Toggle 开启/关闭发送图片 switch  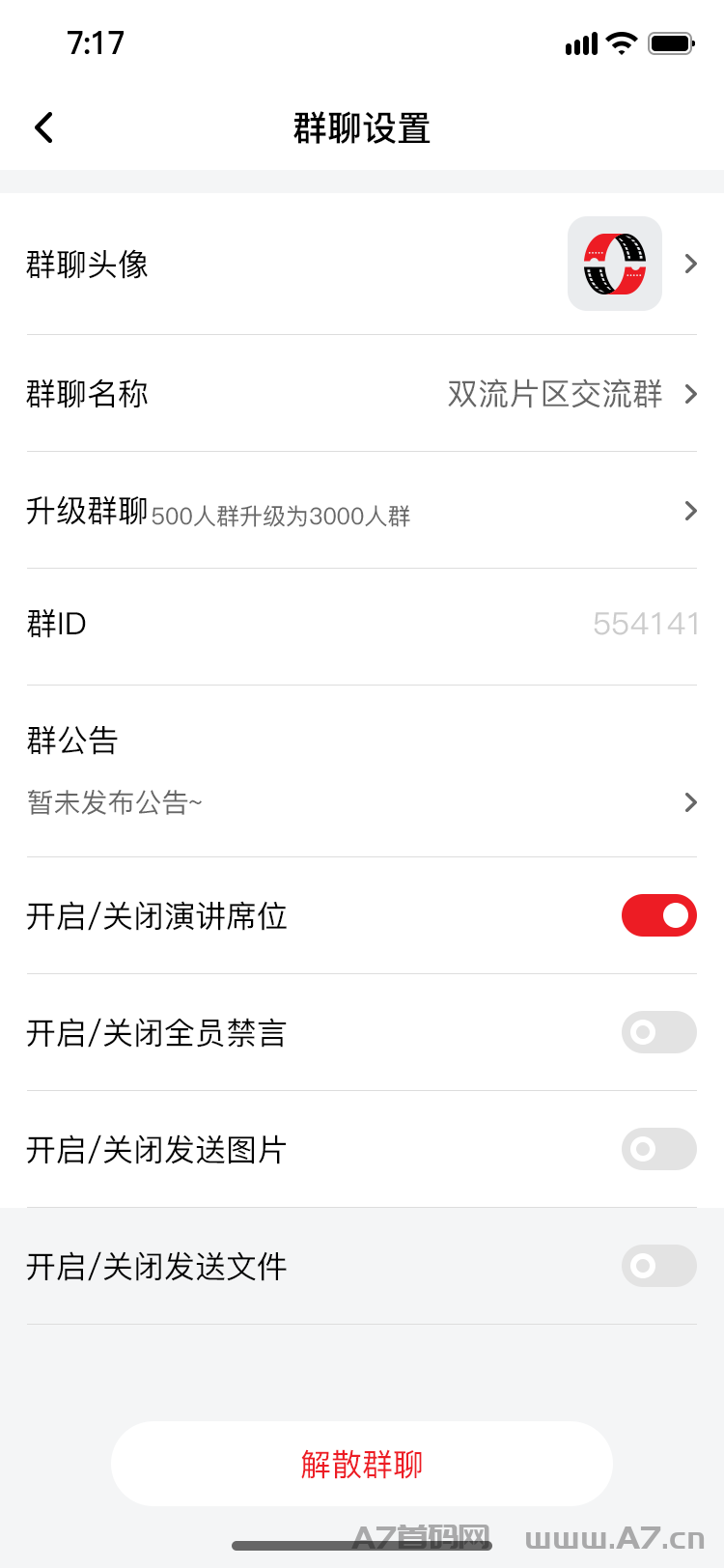658,1149
